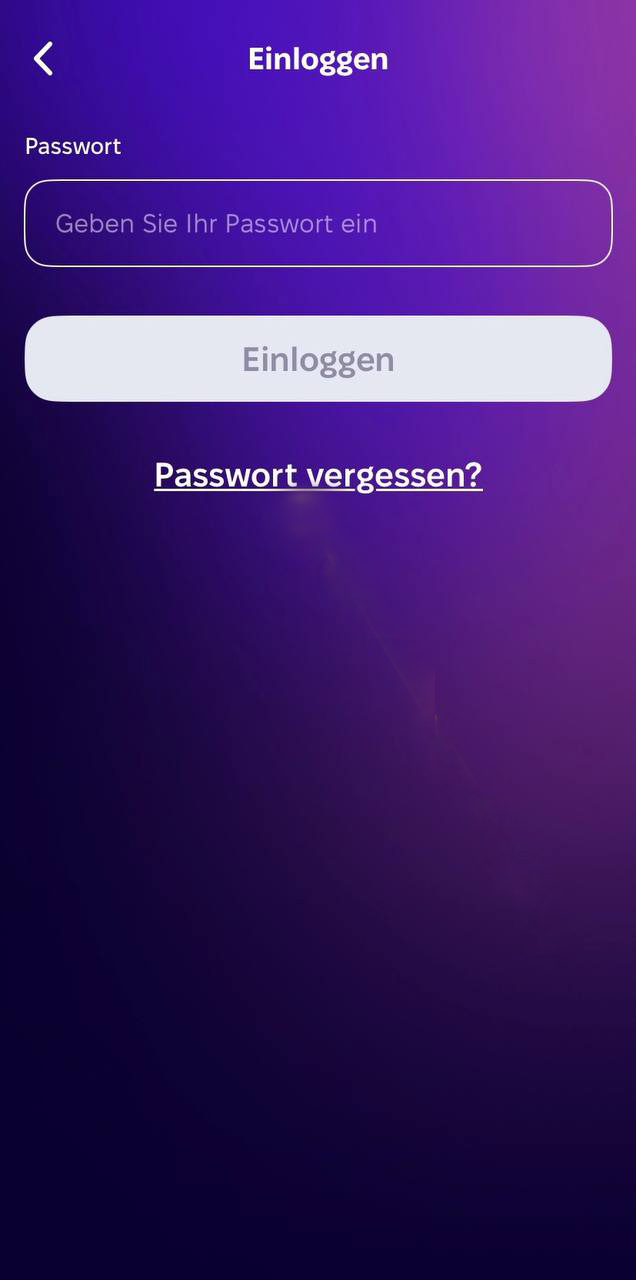Open the Passwort vergessen? link
This screenshot has width=636, height=1280.
tap(318, 475)
